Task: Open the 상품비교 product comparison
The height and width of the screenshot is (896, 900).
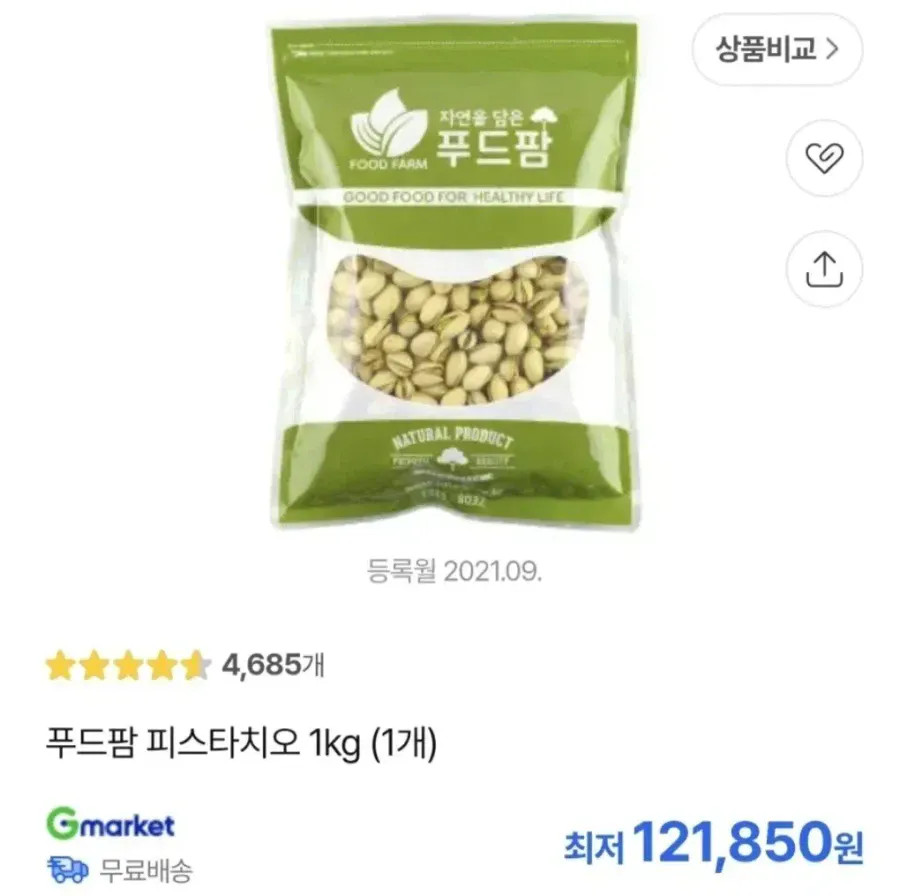Action: click(776, 49)
